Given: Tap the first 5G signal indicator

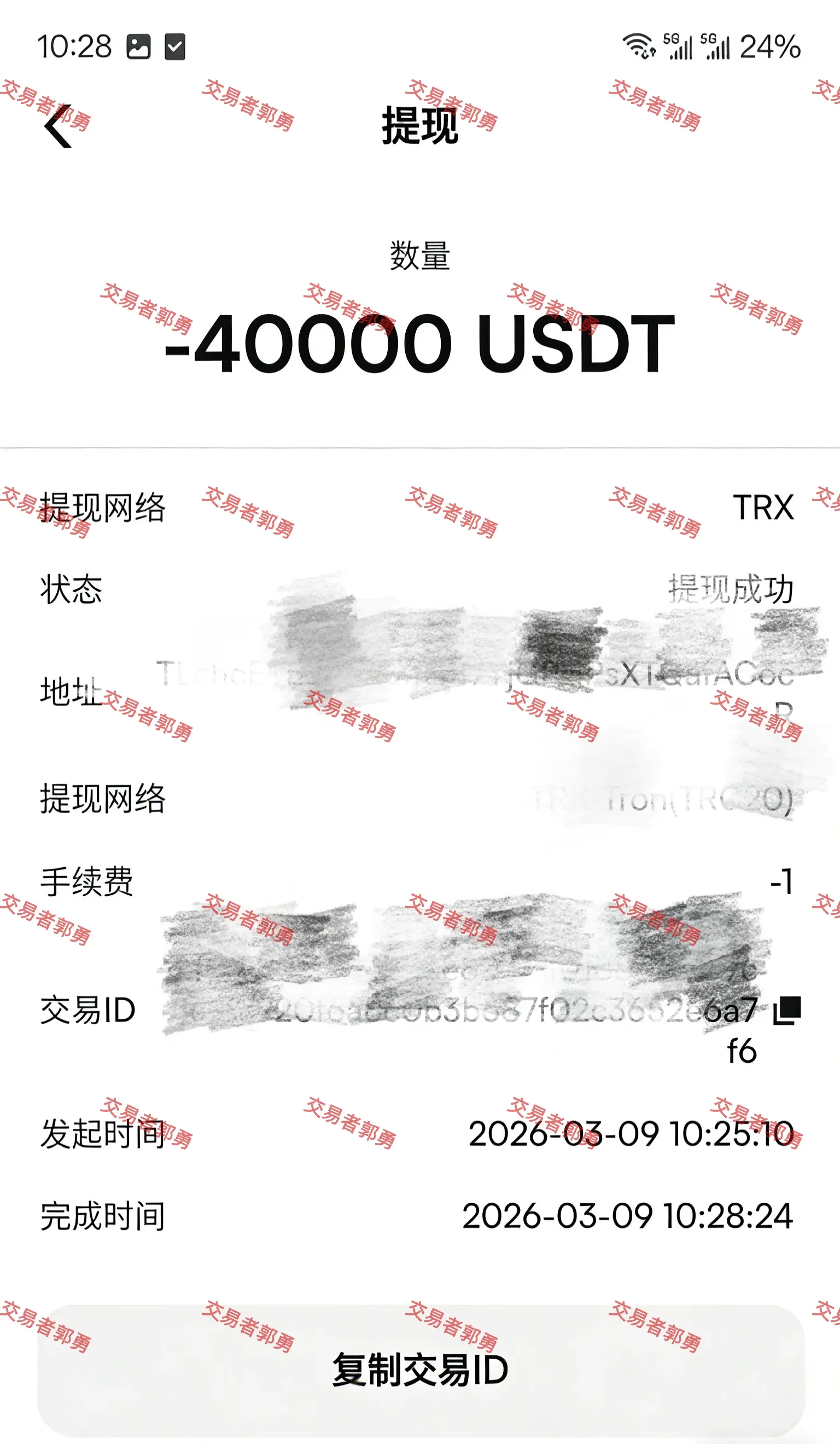Looking at the screenshot, I should click(679, 47).
